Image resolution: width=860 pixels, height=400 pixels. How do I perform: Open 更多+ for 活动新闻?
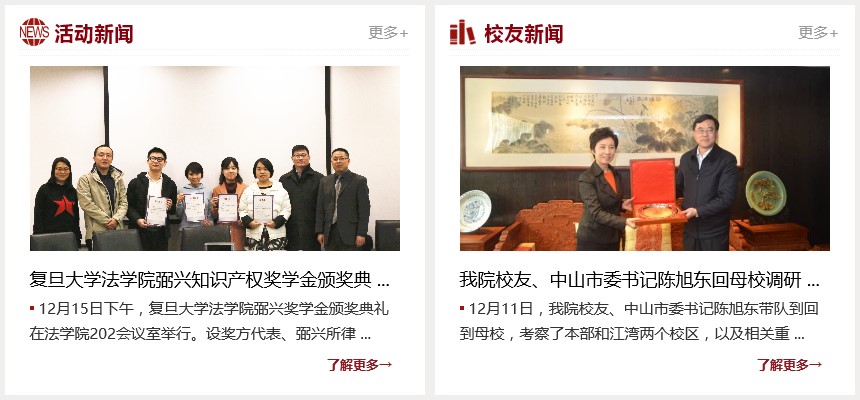coord(388,33)
